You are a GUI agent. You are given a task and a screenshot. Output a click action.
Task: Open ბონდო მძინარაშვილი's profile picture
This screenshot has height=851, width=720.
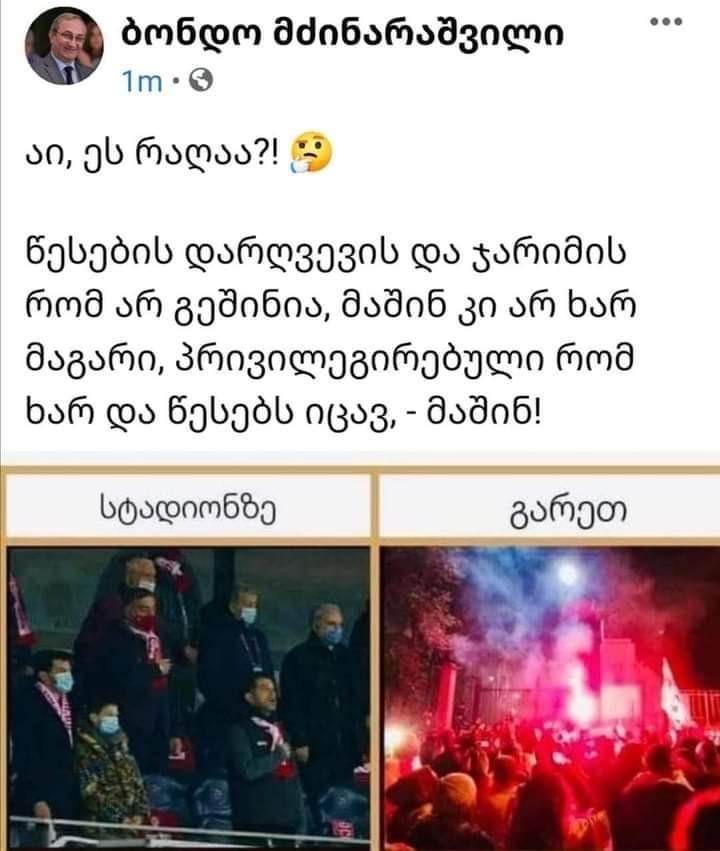(63, 47)
